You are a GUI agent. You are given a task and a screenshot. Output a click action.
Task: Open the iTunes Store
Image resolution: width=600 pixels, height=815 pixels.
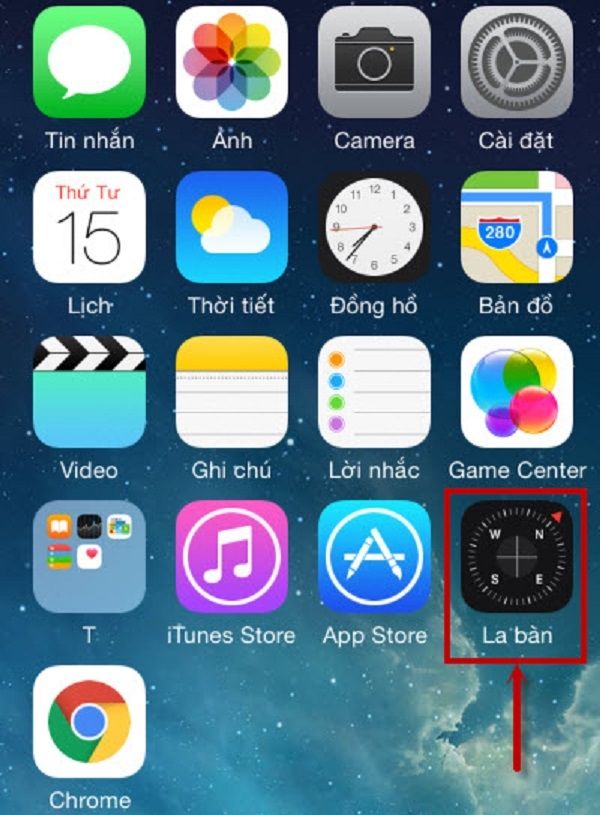pos(231,556)
